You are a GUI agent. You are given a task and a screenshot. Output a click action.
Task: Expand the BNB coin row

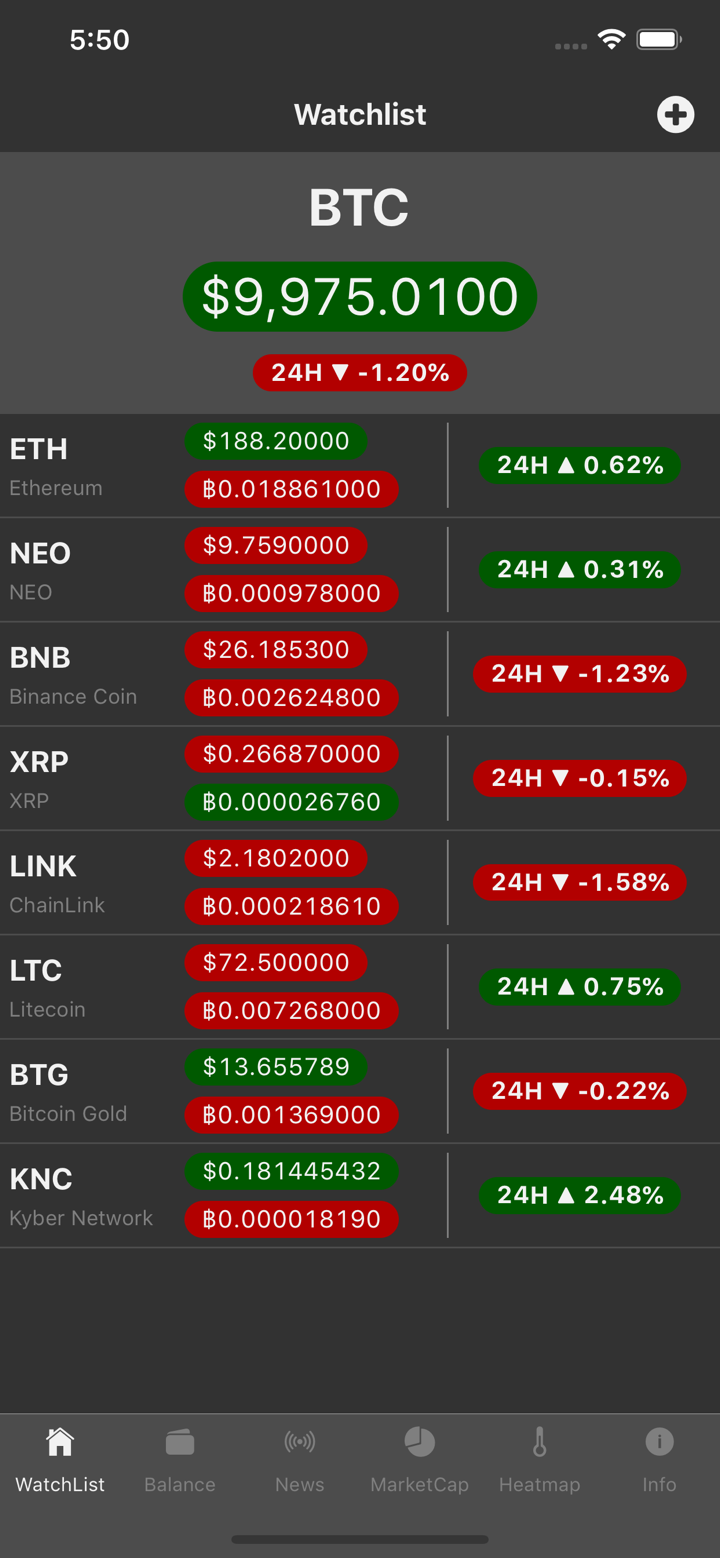point(360,673)
